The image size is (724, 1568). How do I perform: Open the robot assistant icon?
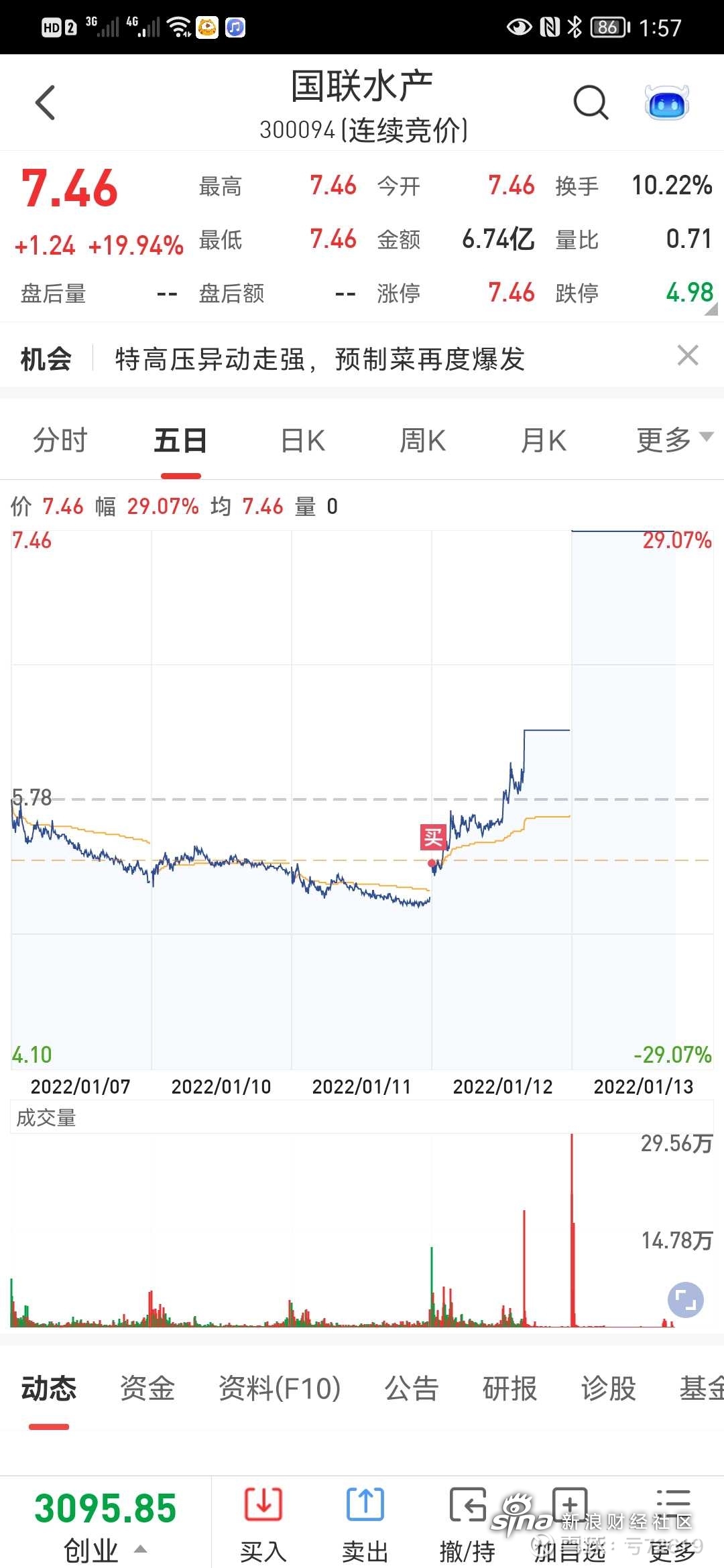click(x=666, y=103)
